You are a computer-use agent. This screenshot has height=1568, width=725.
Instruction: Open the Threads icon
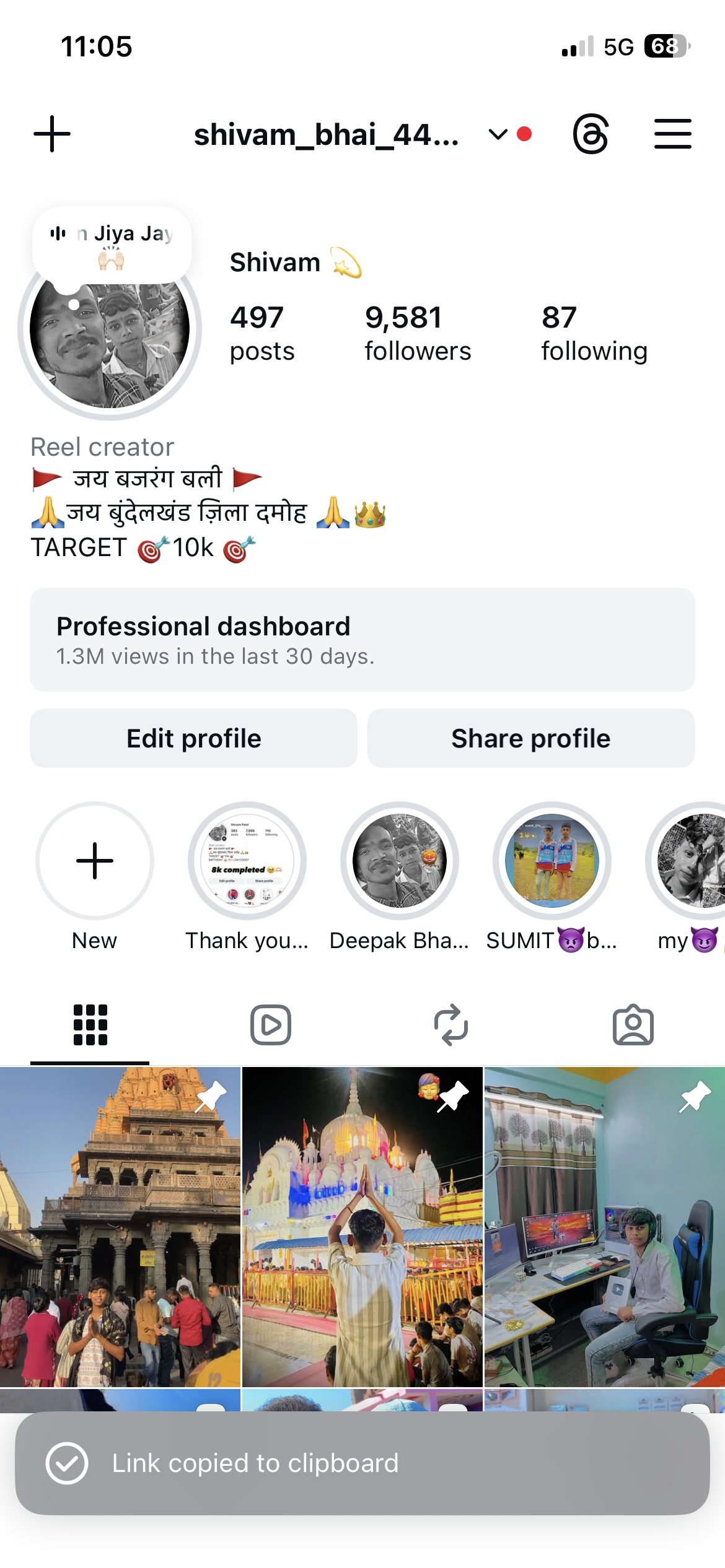(x=591, y=134)
